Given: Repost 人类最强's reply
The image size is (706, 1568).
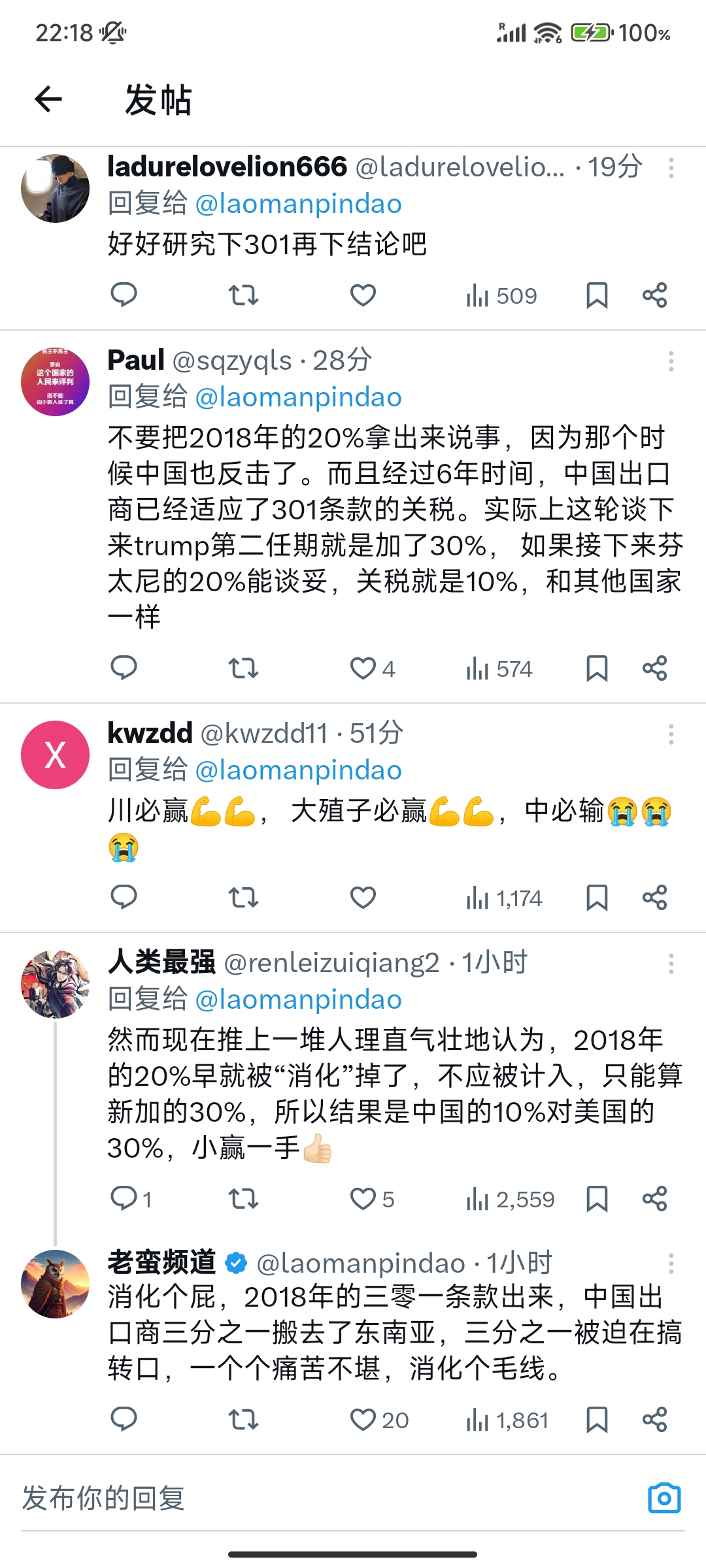Looking at the screenshot, I should 243,1199.
